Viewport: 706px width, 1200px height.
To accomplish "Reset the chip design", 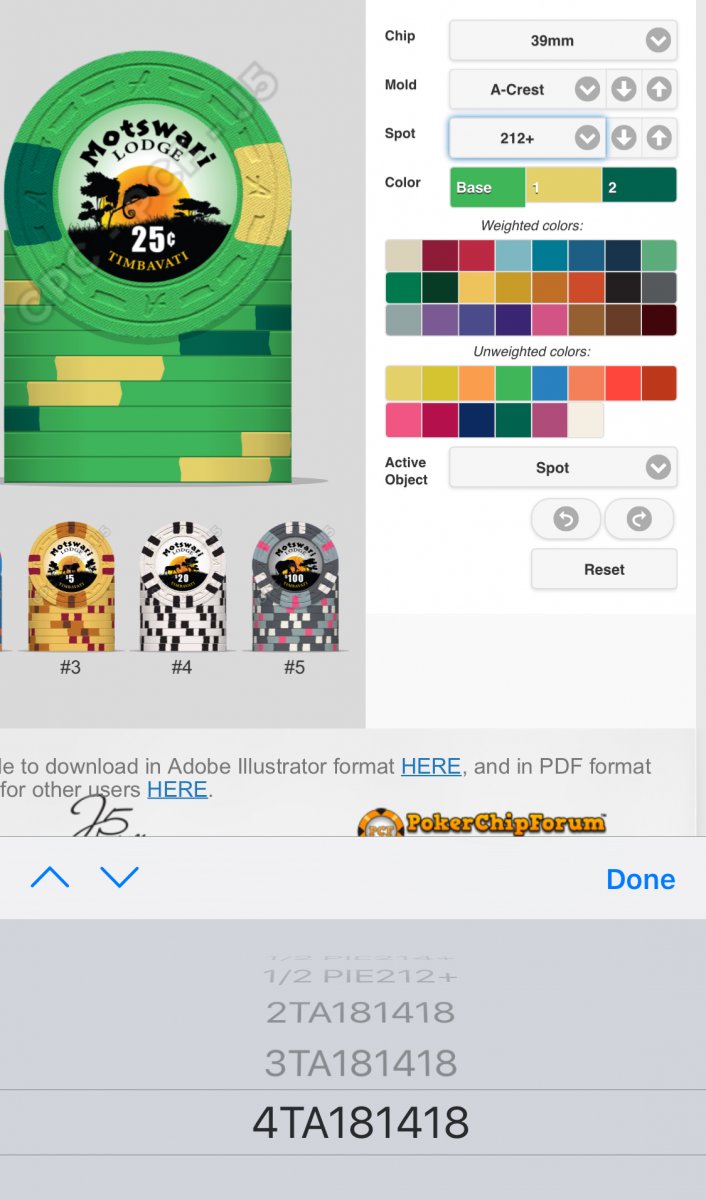I will (x=604, y=569).
